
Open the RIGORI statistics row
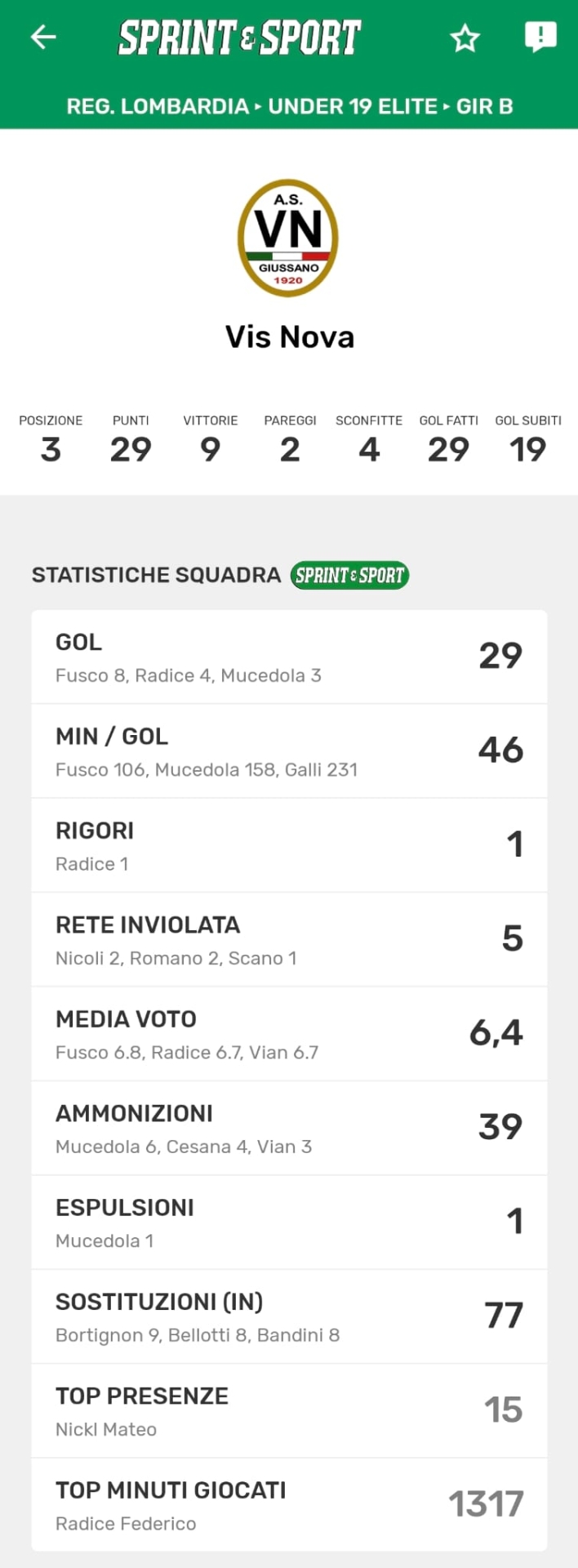pyautogui.click(x=289, y=846)
